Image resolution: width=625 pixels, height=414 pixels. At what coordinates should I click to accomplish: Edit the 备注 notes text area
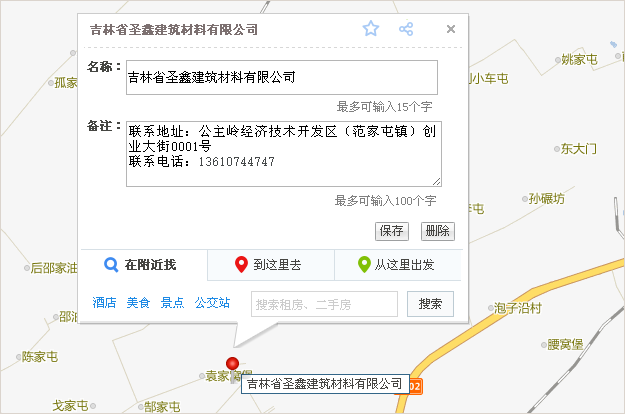pos(284,154)
